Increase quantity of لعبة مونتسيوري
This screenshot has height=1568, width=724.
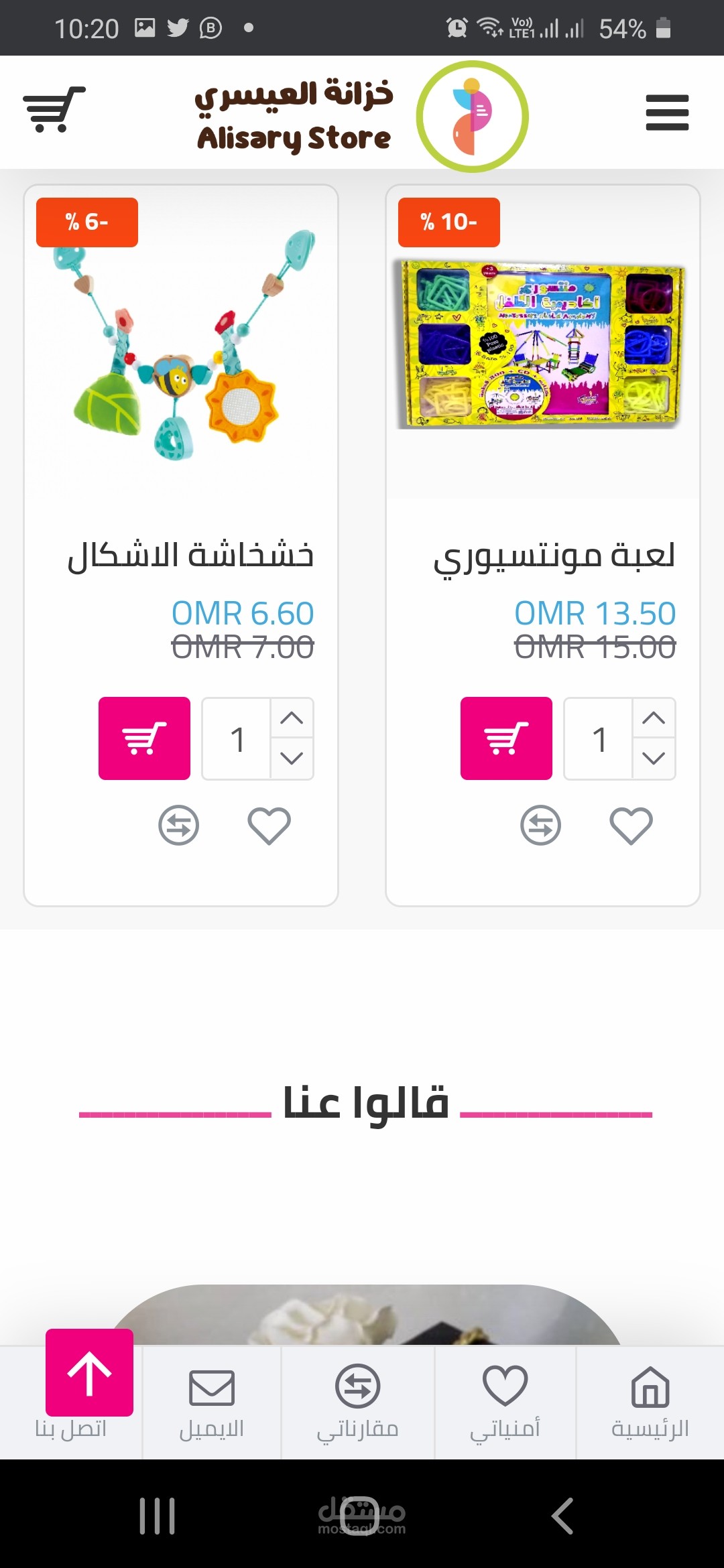[x=654, y=718]
